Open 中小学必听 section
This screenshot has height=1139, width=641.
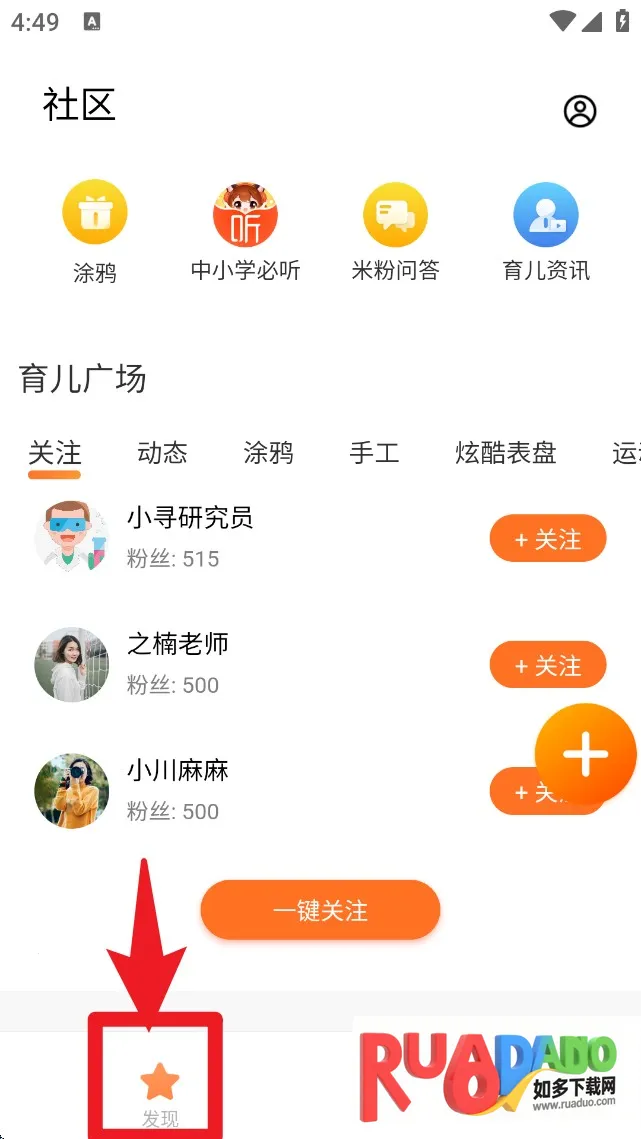coord(245,213)
